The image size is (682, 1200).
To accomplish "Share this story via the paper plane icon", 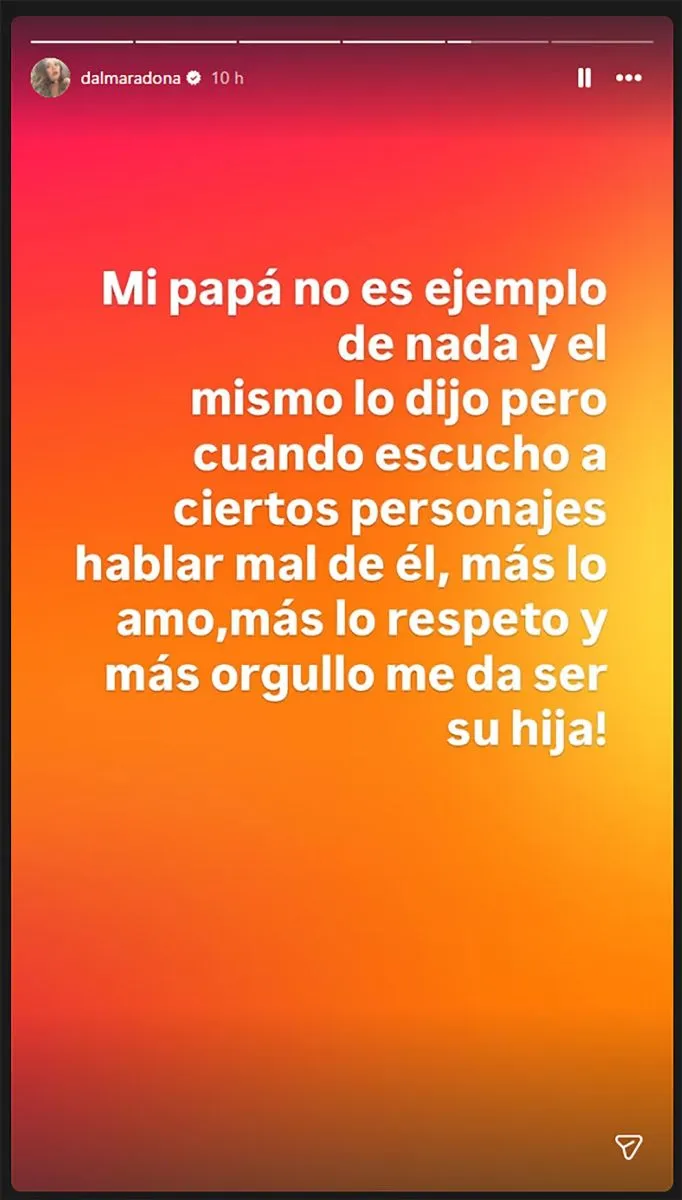I will coord(628,1146).
